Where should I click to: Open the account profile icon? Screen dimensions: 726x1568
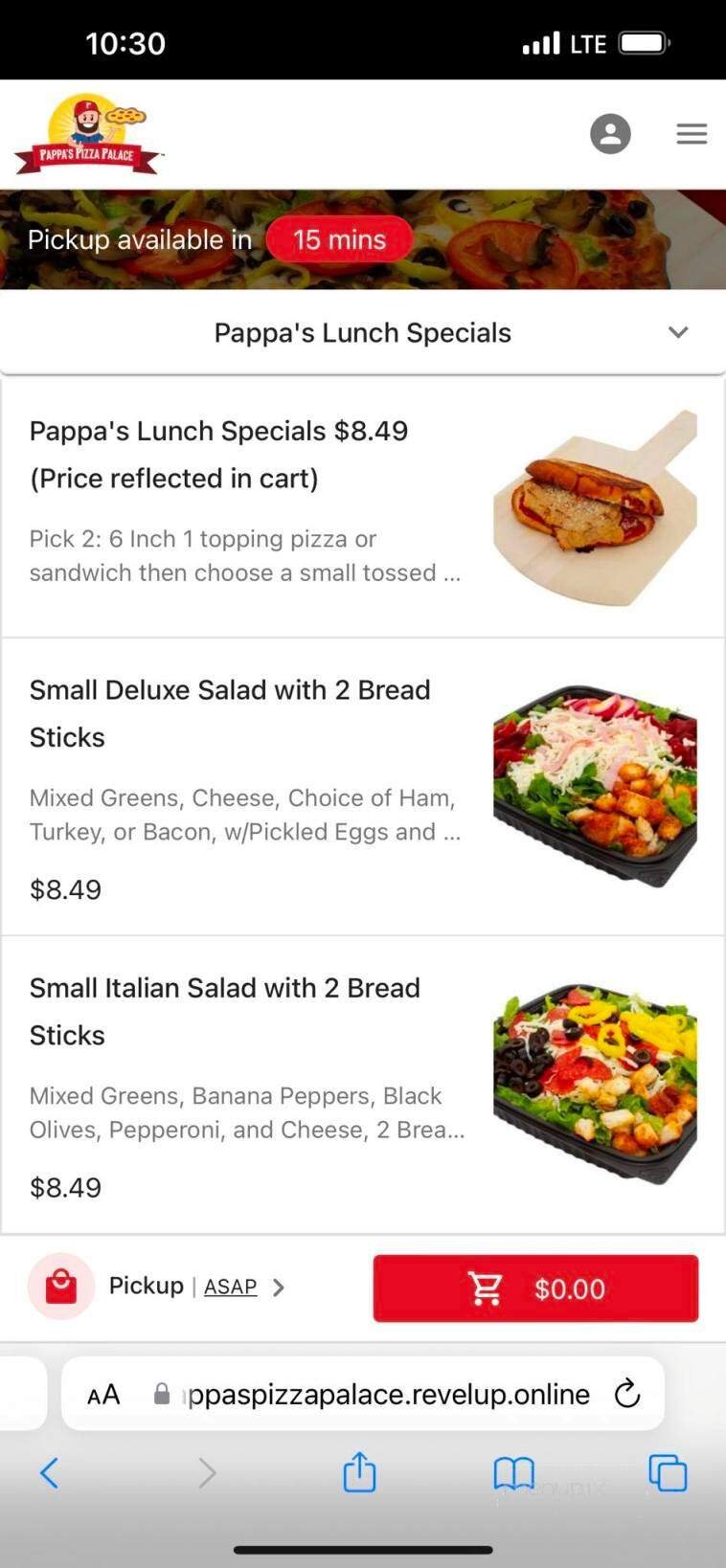coord(610,134)
